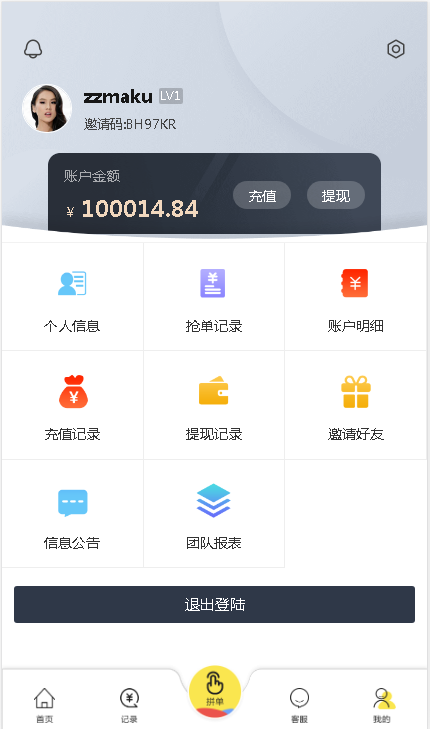This screenshot has height=729, width=430.
Task: Open 抢单记录 order records
Action: tap(214, 297)
